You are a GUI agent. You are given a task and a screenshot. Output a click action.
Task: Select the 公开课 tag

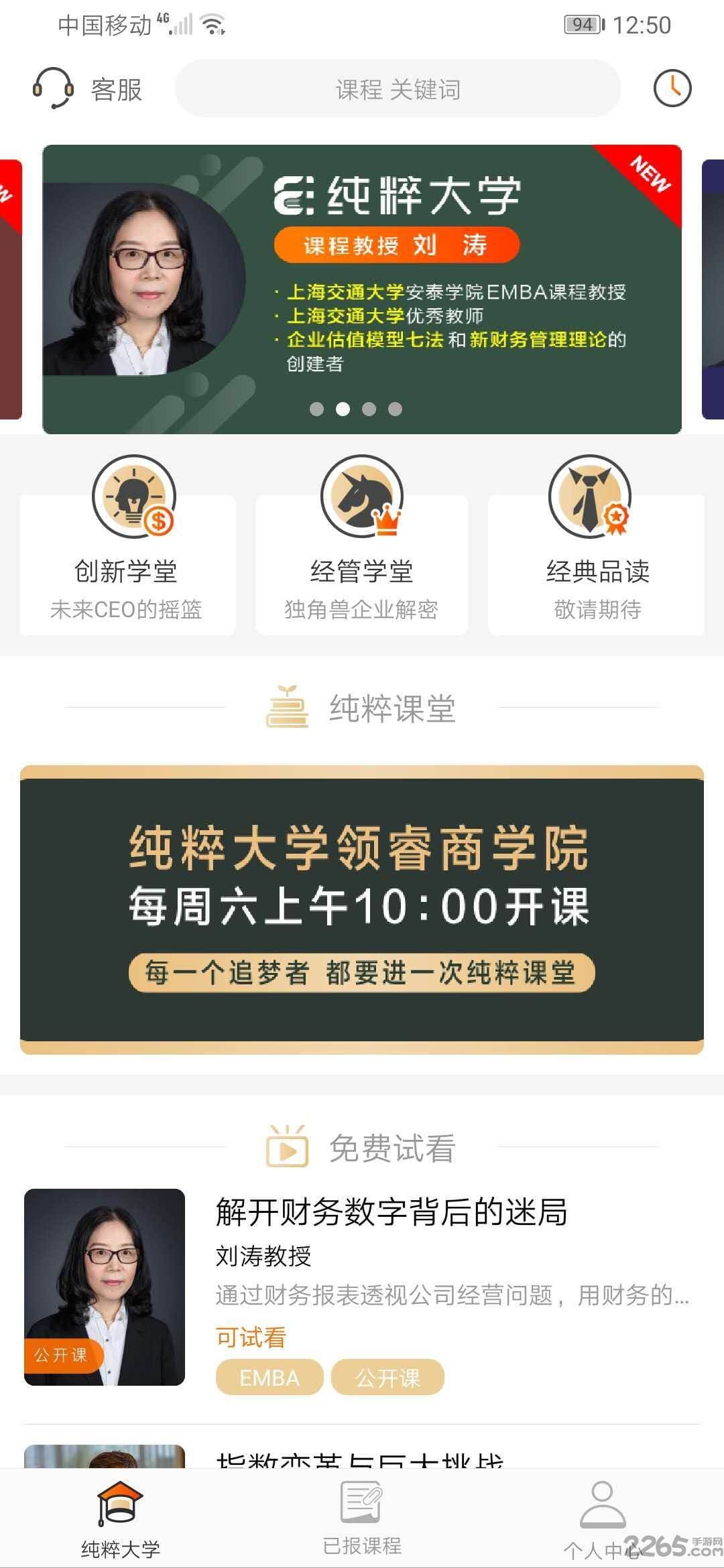point(387,1378)
